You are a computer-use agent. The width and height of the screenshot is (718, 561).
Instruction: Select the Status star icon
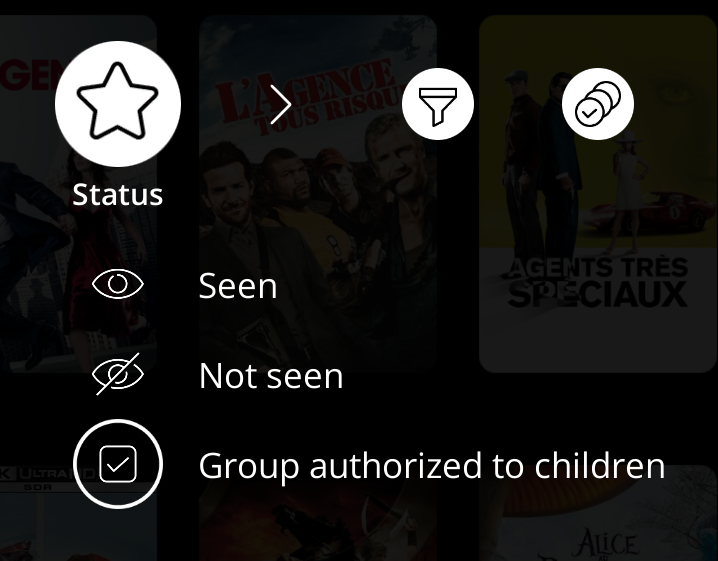(x=118, y=104)
